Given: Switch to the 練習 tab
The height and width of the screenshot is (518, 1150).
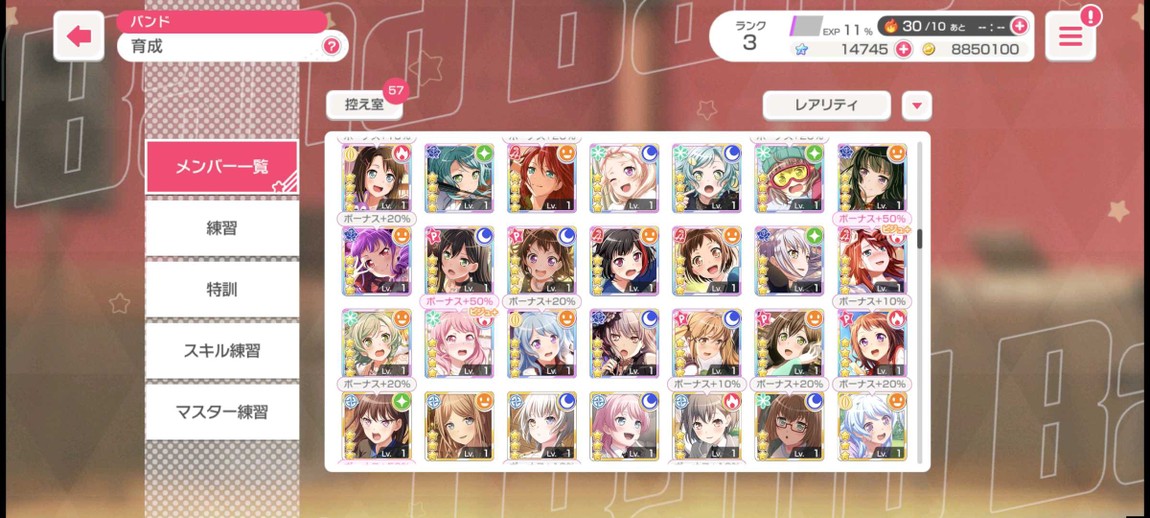Looking at the screenshot, I should (x=222, y=228).
